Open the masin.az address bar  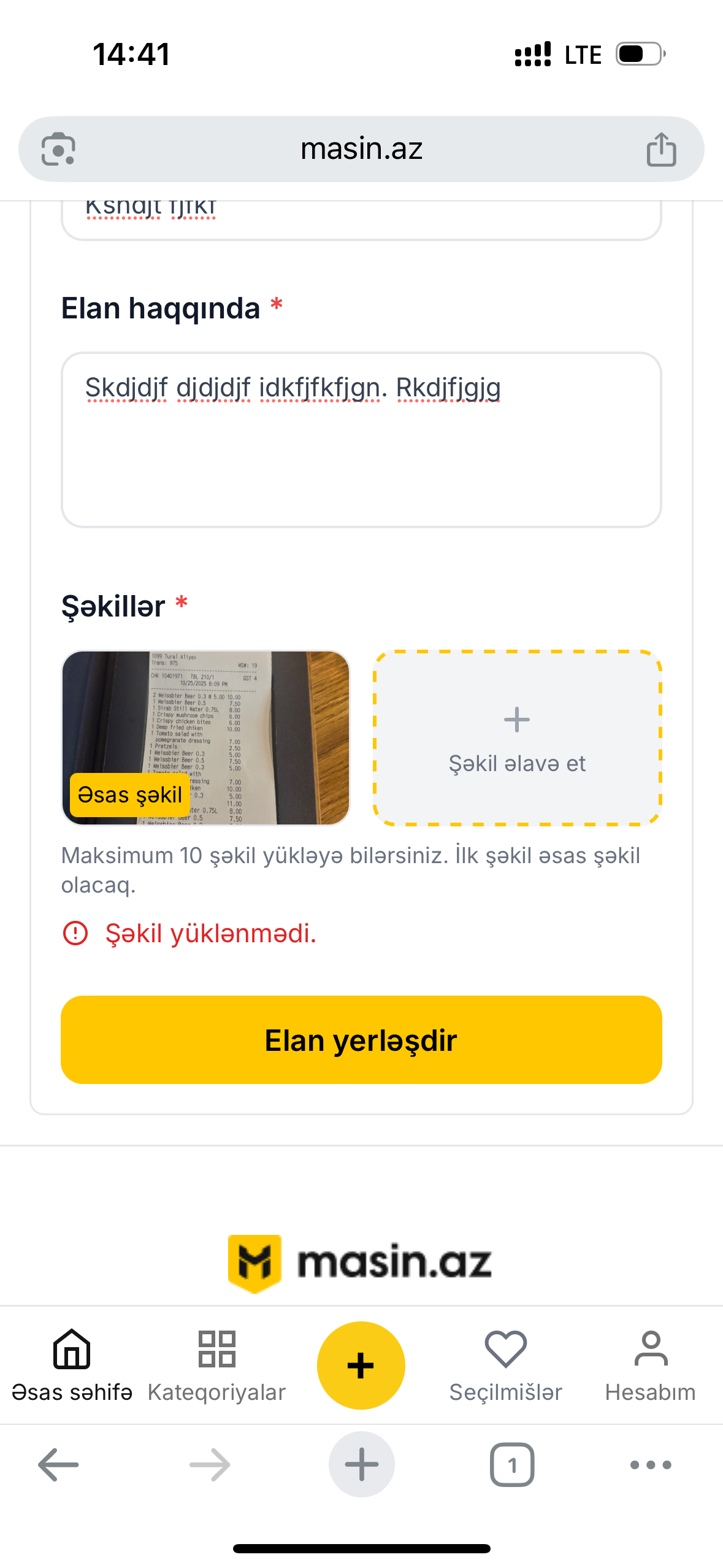(x=361, y=149)
